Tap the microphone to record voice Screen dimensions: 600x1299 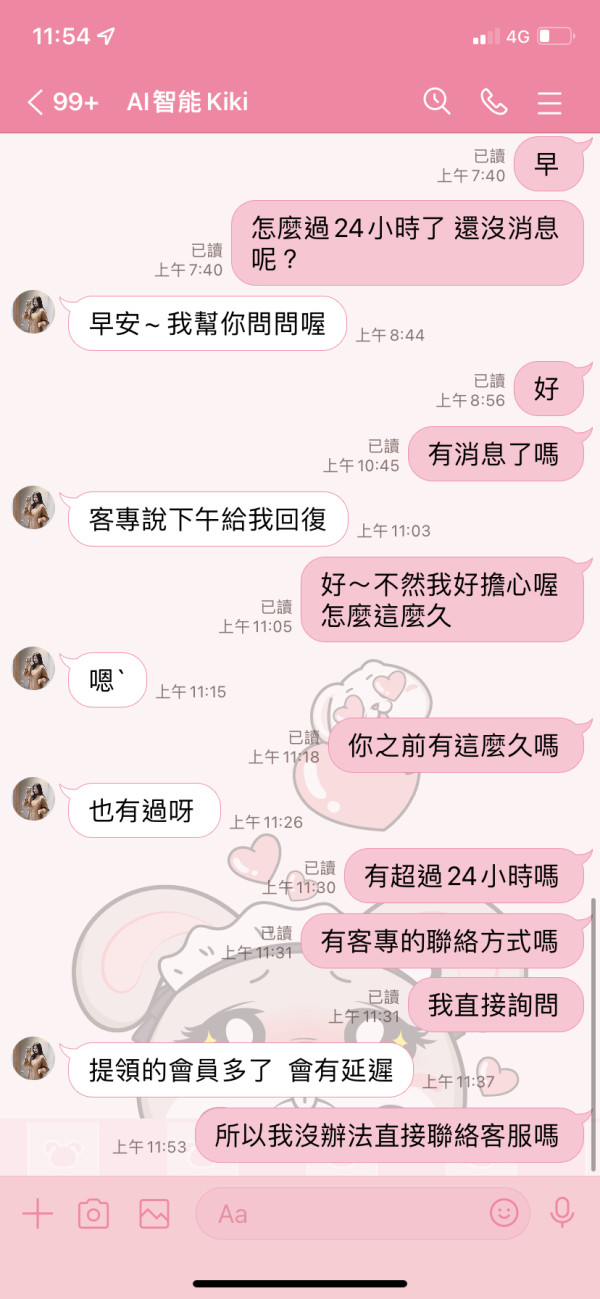tap(562, 1213)
